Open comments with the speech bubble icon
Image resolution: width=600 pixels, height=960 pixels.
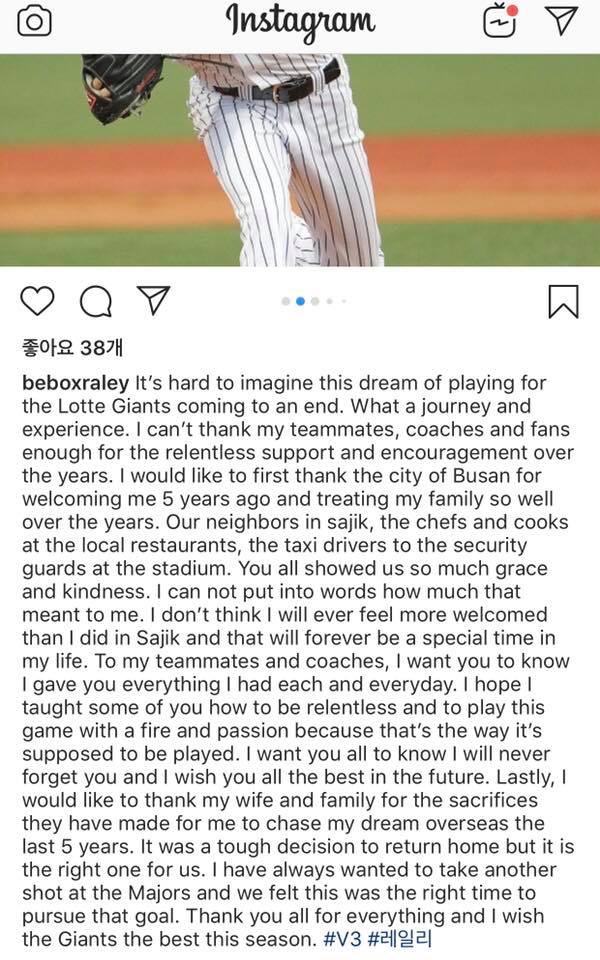pyautogui.click(x=94, y=299)
